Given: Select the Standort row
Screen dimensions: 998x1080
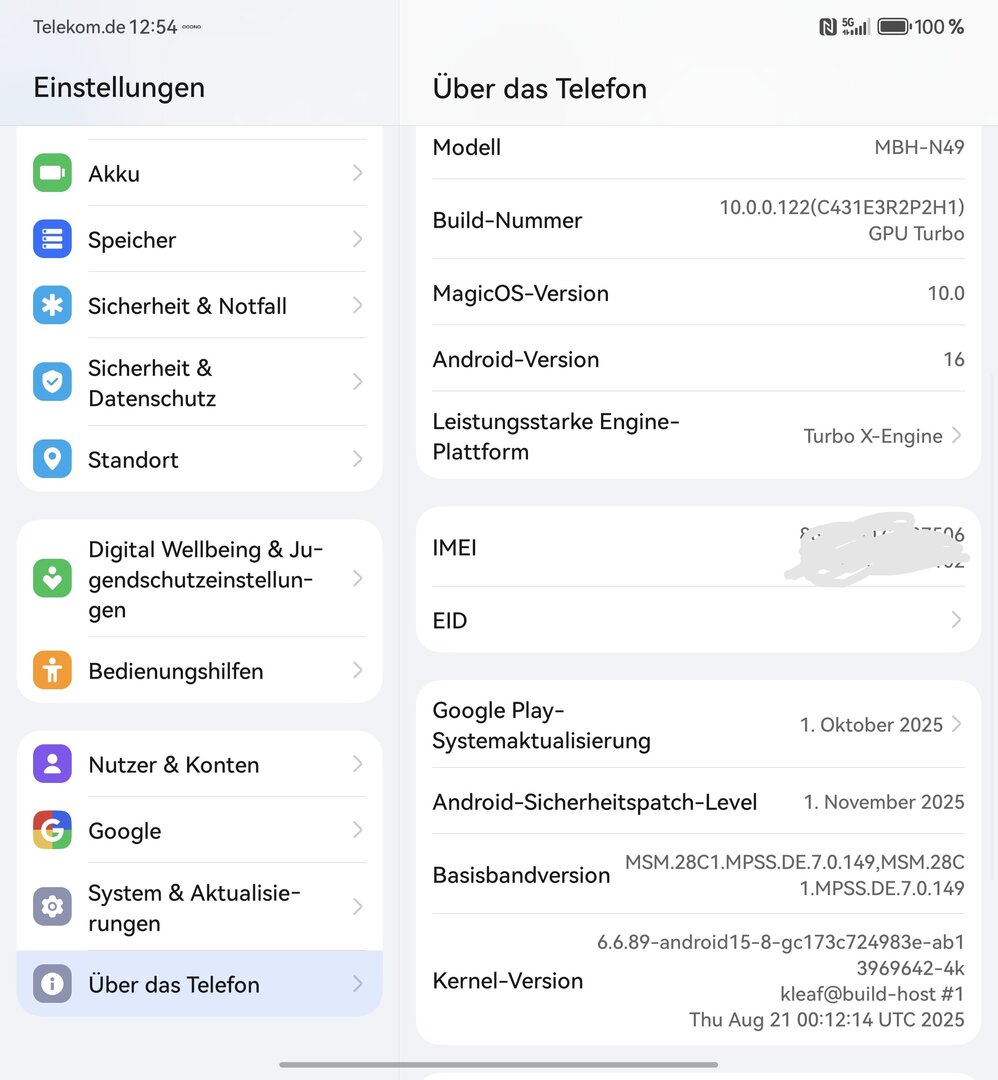Looking at the screenshot, I should (x=200, y=460).
